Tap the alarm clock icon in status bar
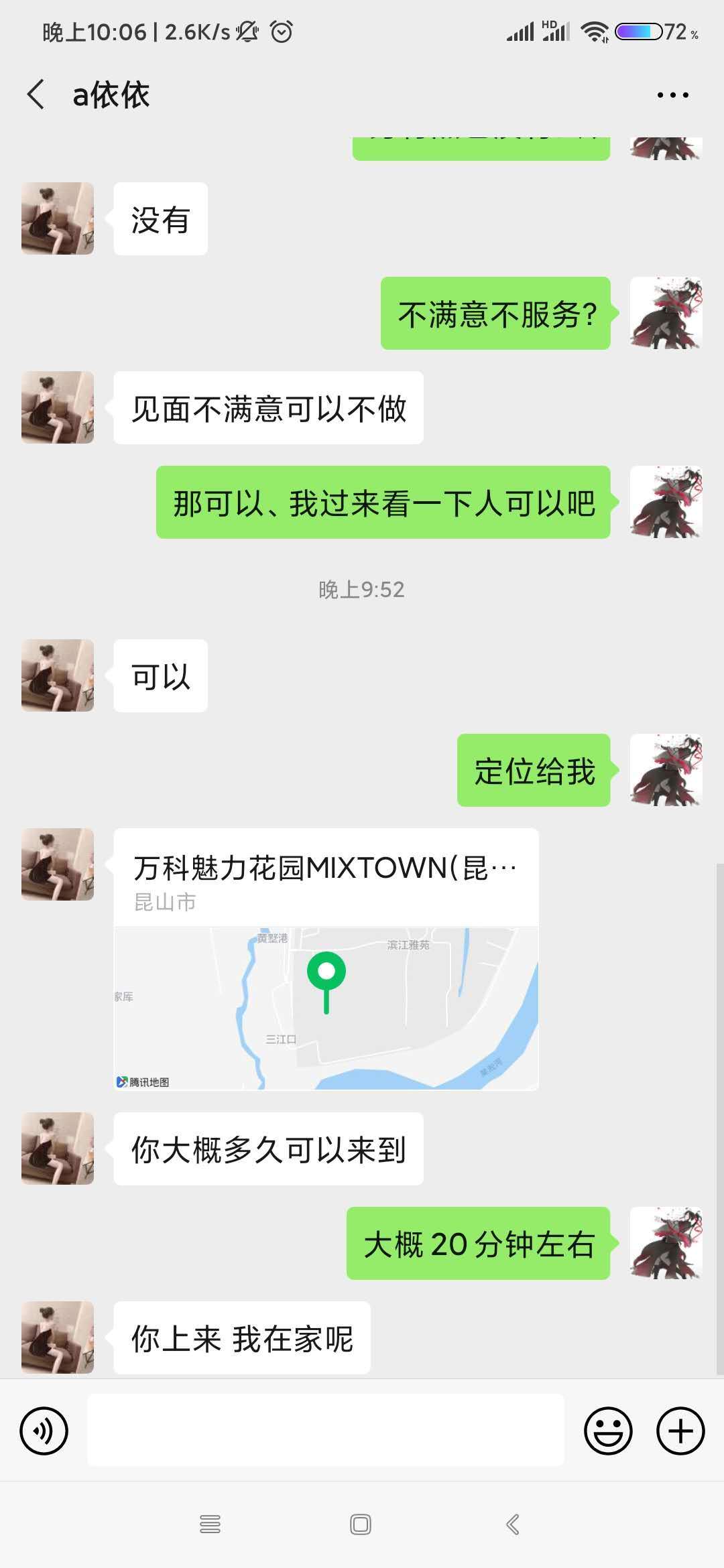 click(280, 30)
